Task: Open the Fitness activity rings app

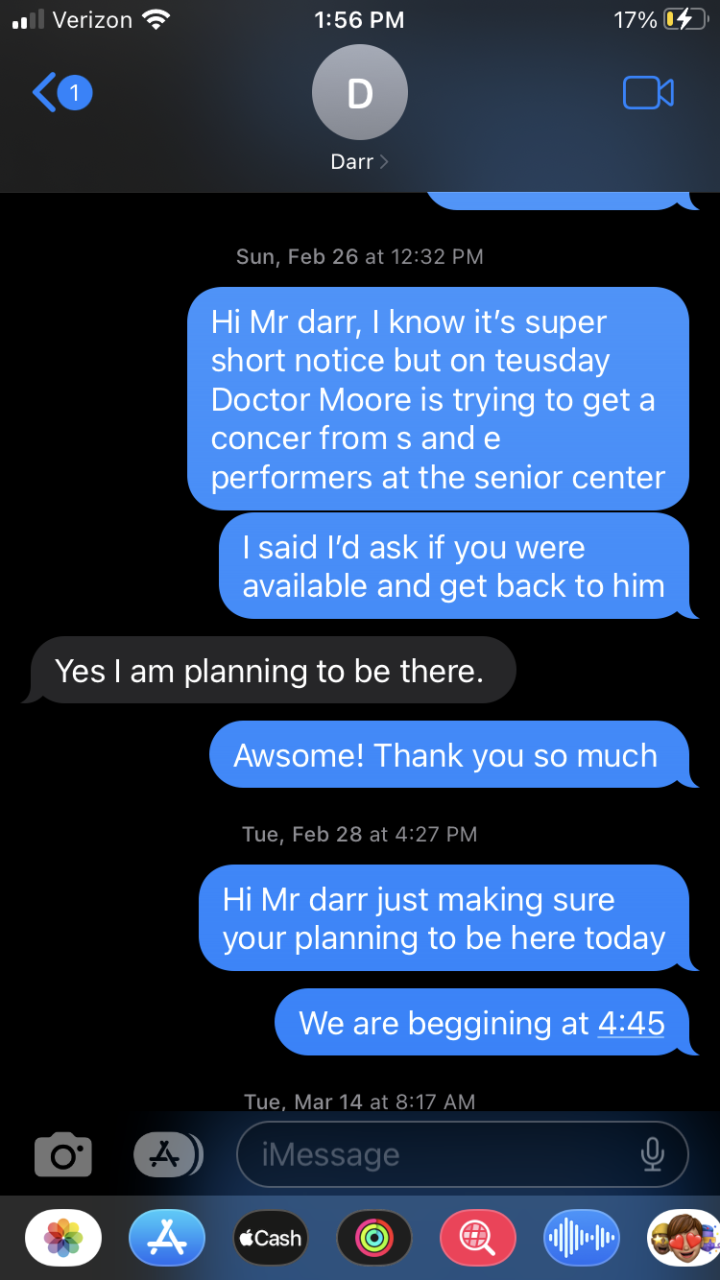Action: [374, 1238]
